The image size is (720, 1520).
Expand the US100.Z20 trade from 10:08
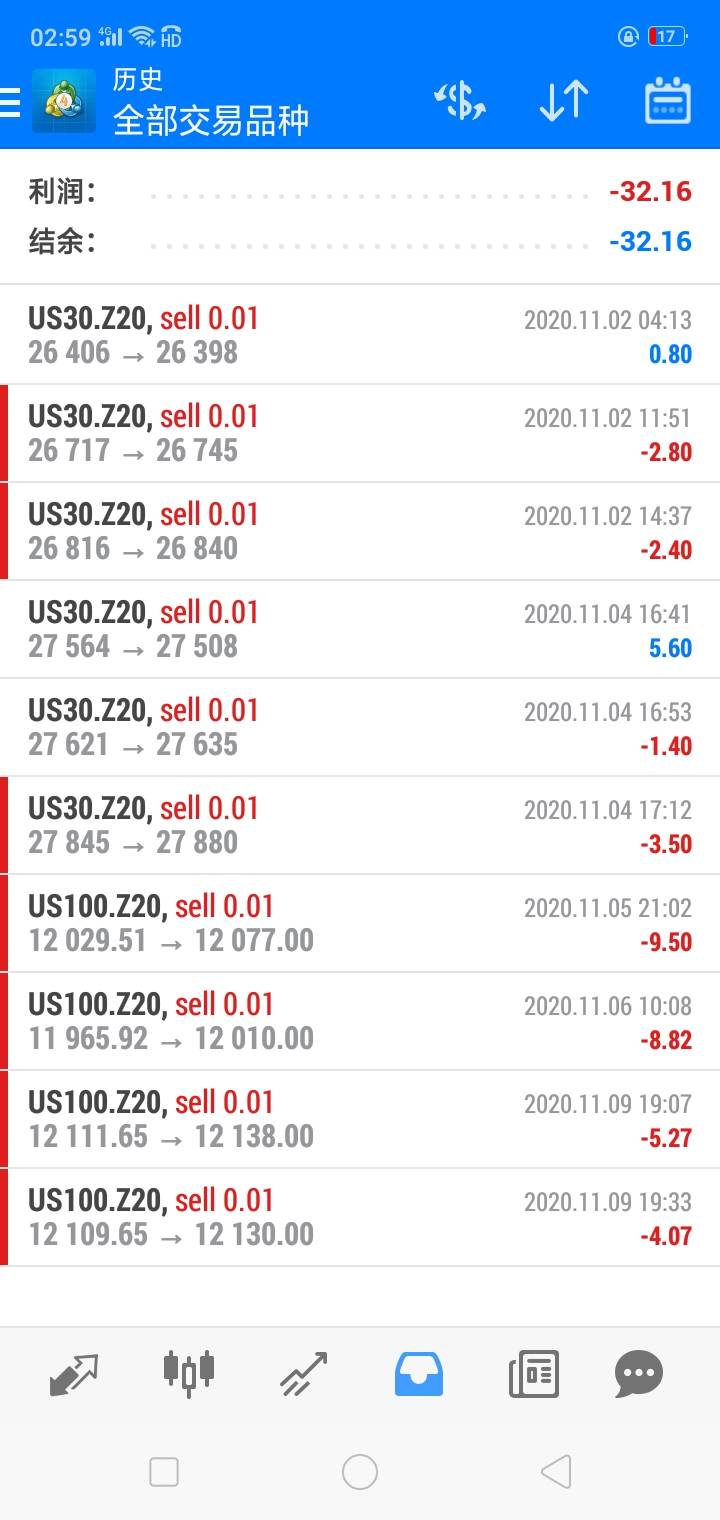coord(360,1021)
